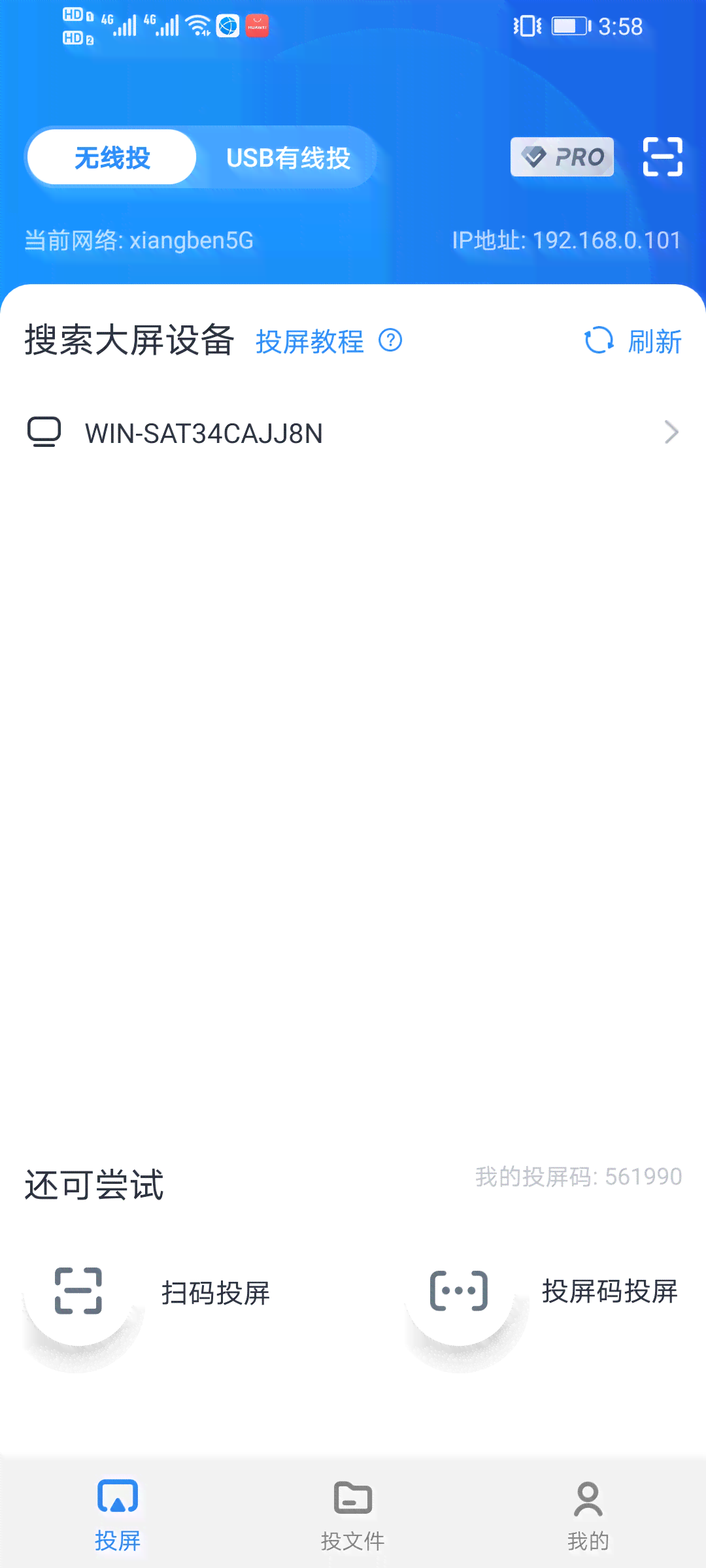The width and height of the screenshot is (706, 1568).
Task: Switch to the 投文件 tab
Action: coord(353,1516)
